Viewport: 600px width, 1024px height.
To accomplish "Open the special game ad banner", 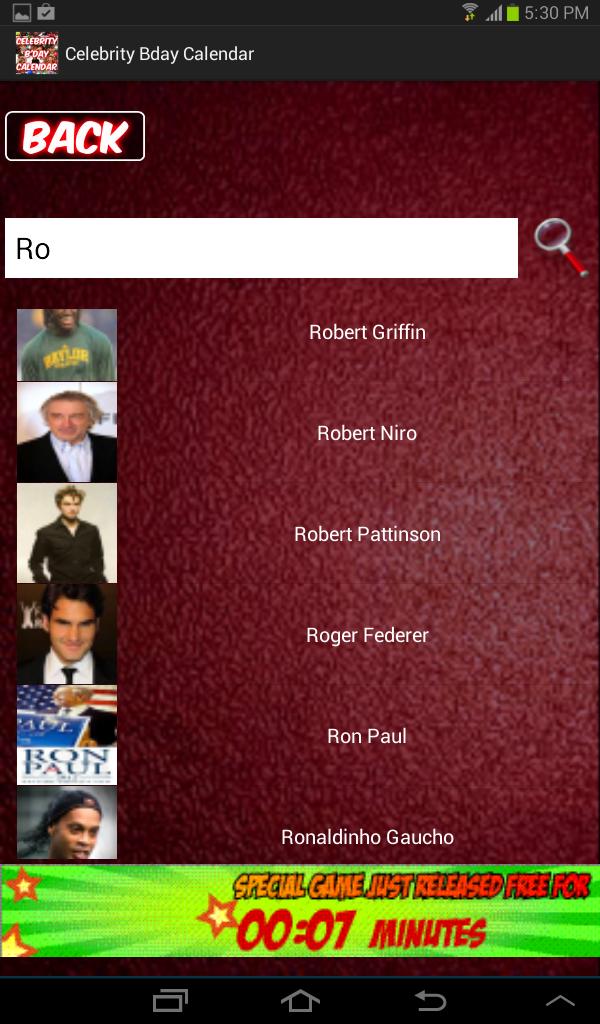I will click(300, 911).
